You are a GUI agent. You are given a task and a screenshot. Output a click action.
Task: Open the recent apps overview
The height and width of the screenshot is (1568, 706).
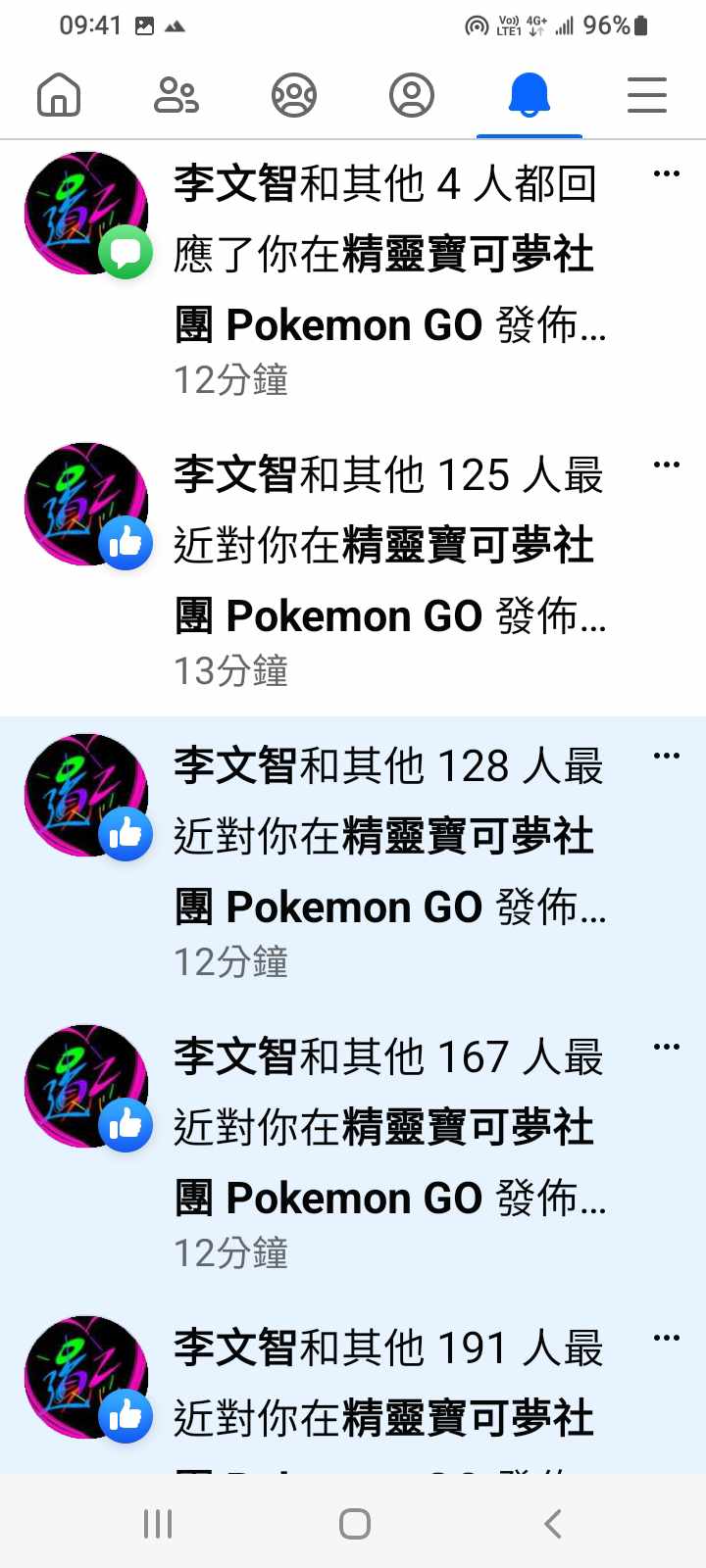pyautogui.click(x=158, y=1524)
